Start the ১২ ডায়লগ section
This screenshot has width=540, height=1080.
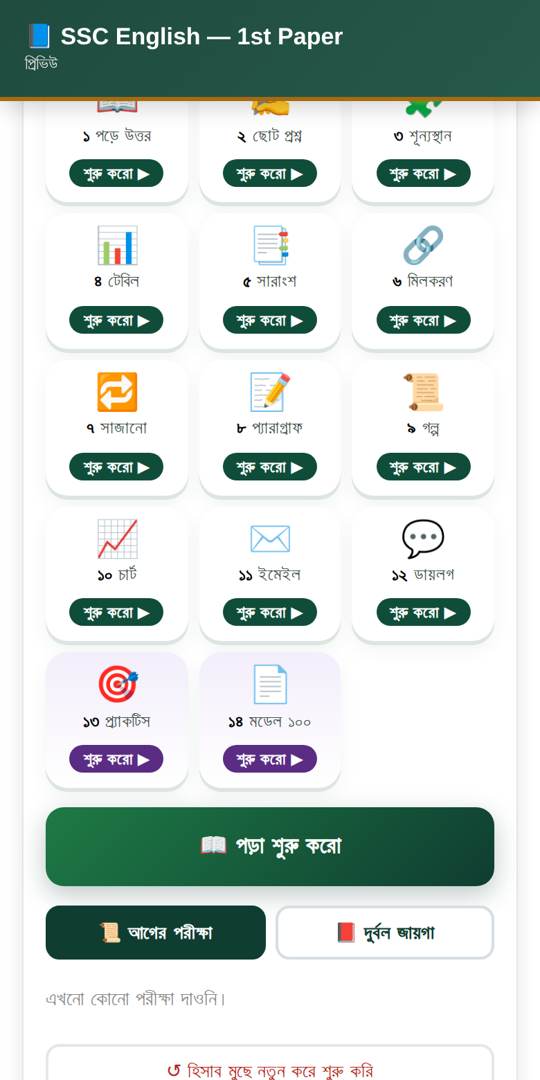point(424,612)
